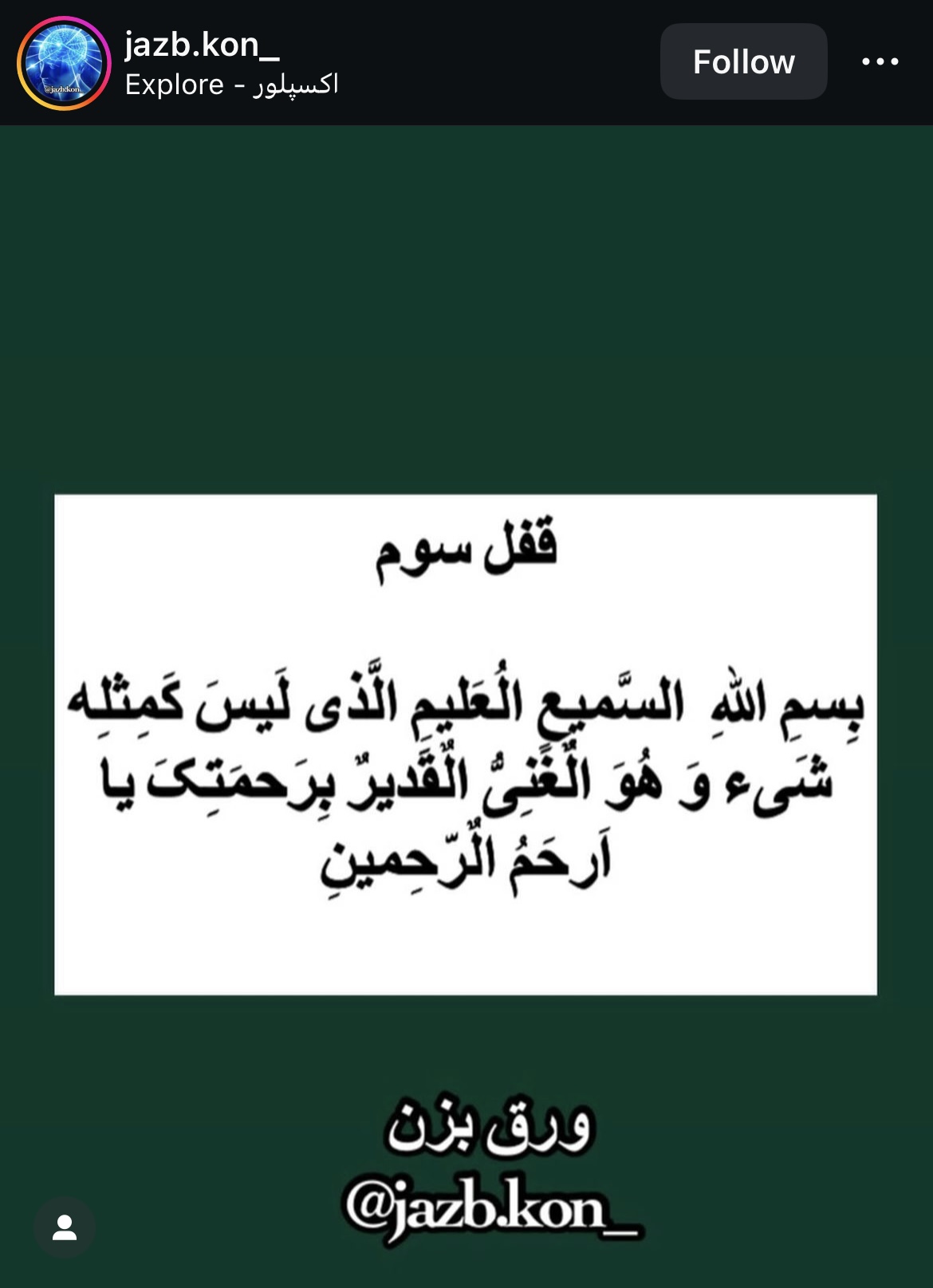Tap the jazb.kon_ username
This screenshot has width=933, height=1288.
coord(202,45)
